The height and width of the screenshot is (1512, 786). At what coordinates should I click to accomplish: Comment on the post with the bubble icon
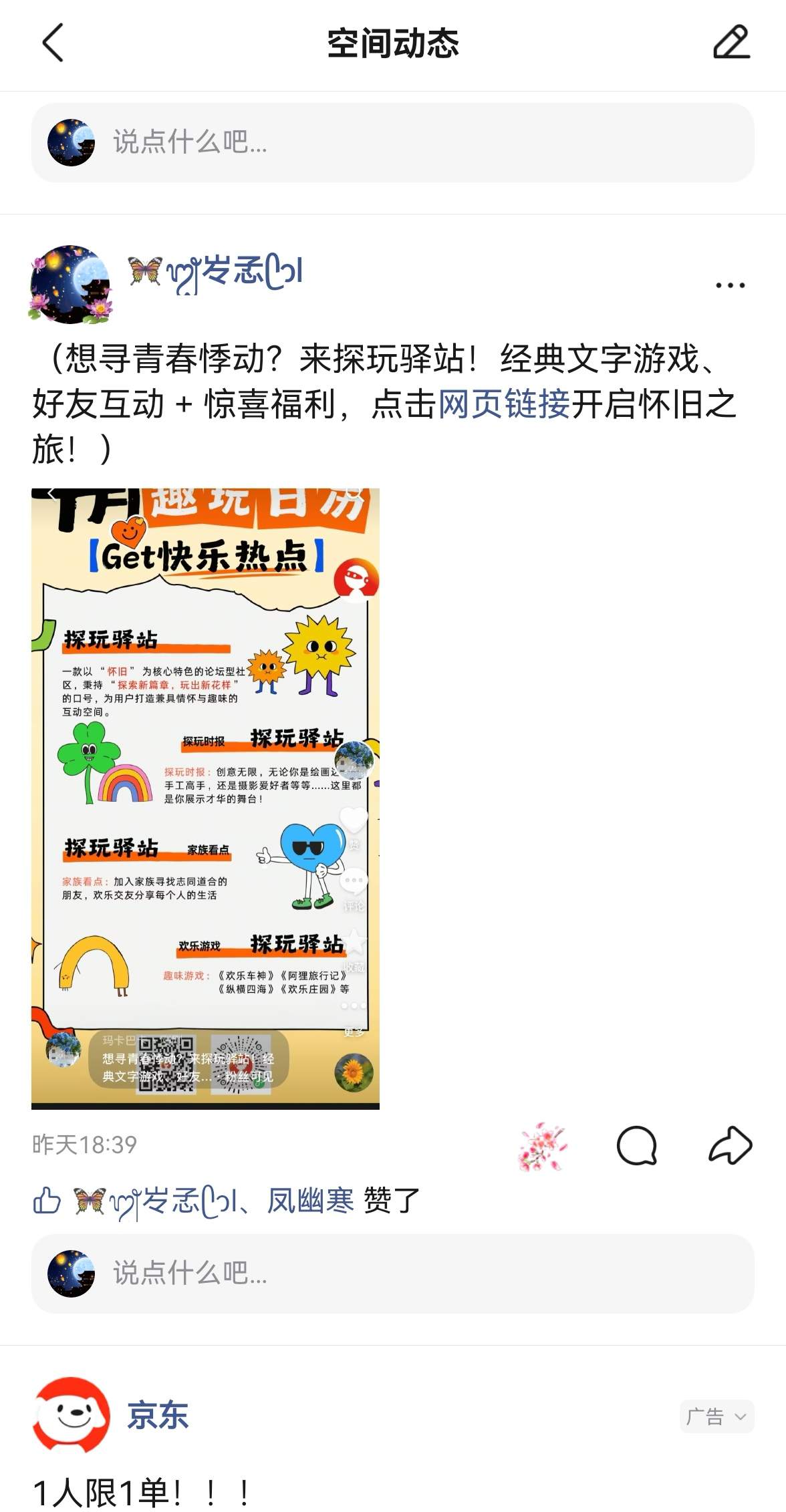pyautogui.click(x=636, y=1147)
